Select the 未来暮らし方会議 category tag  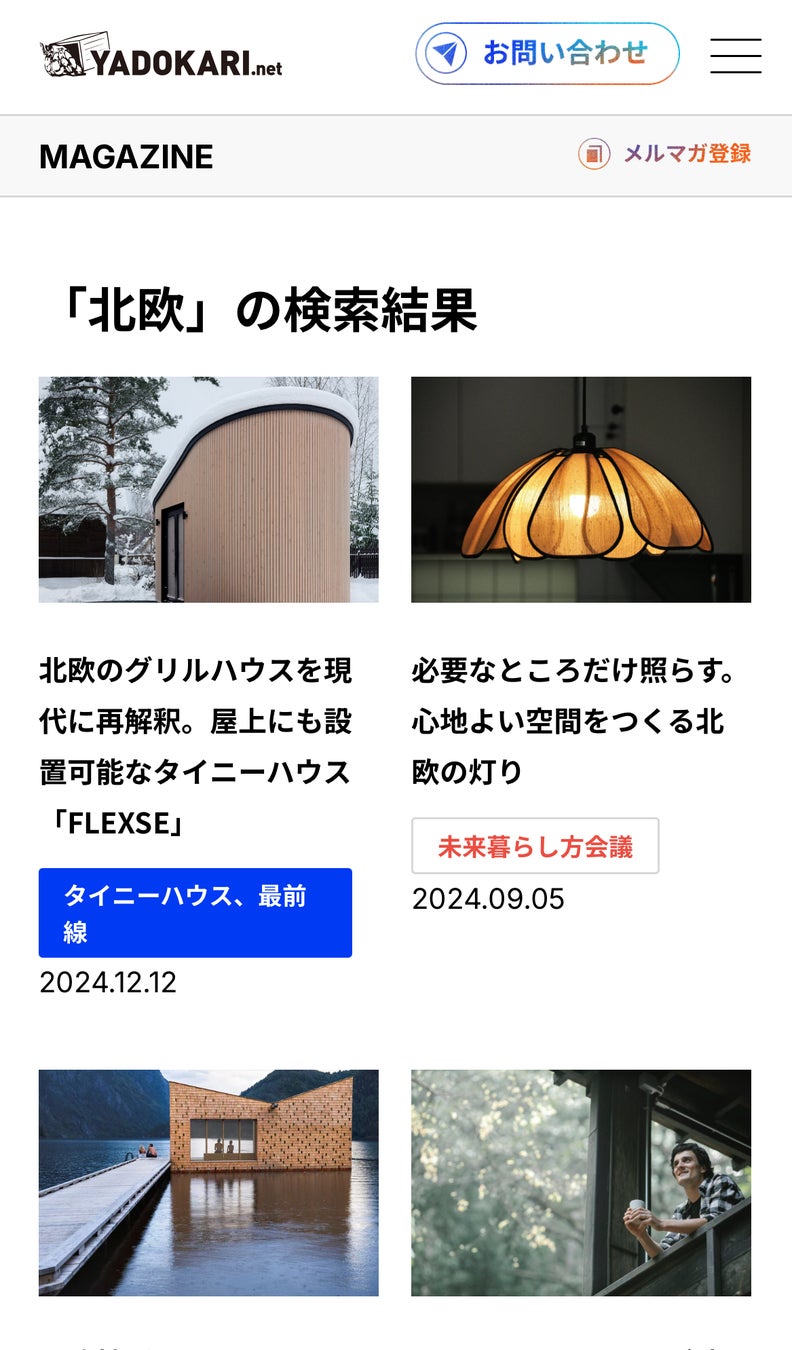pos(535,846)
